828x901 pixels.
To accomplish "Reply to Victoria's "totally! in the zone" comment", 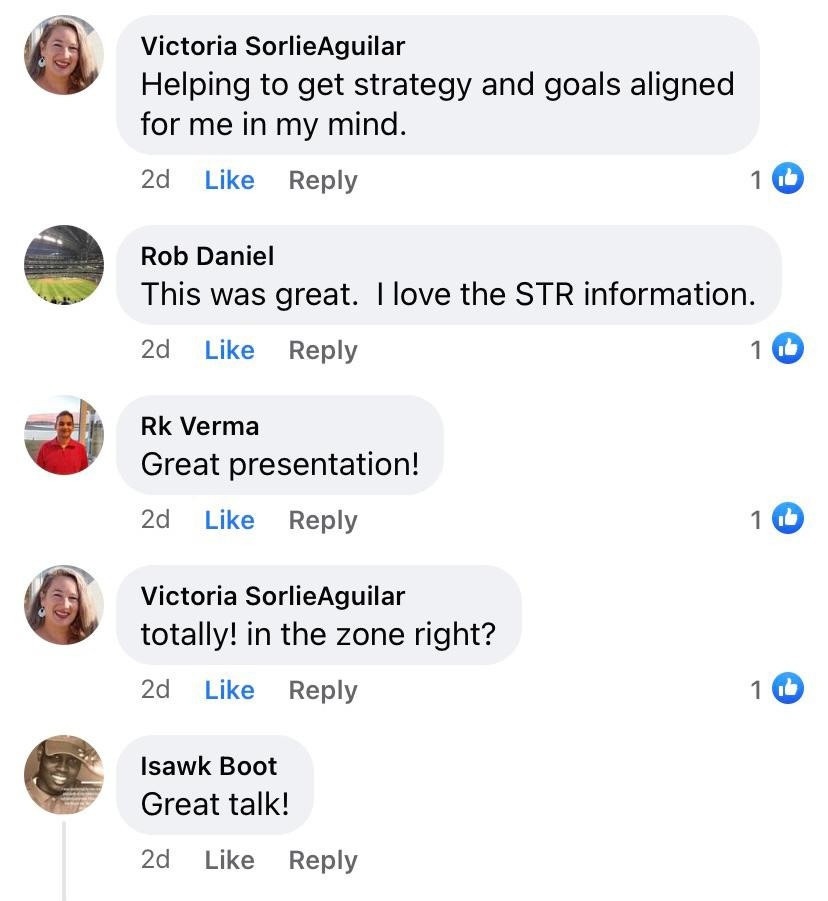I will point(323,691).
